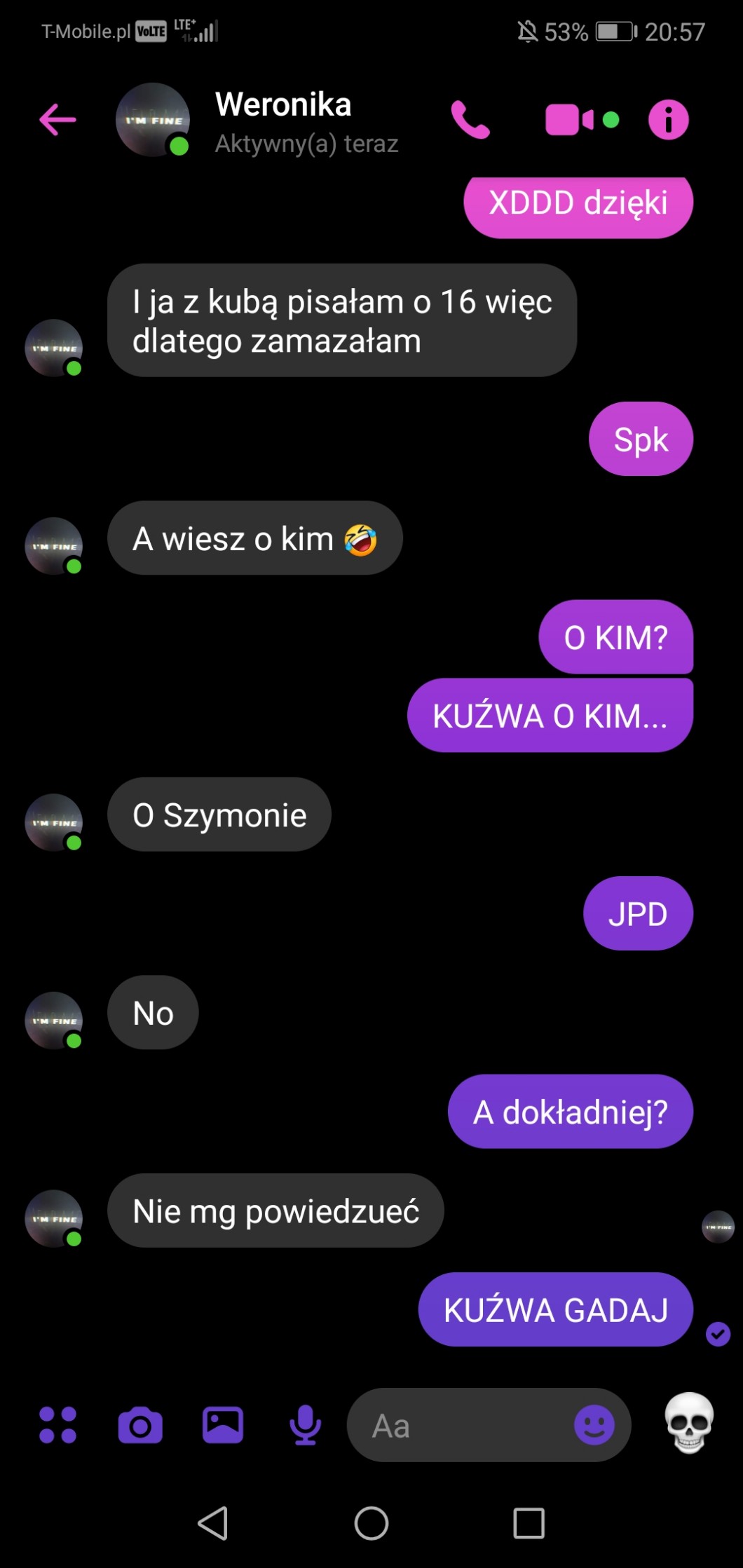The height and width of the screenshot is (1568, 743).
Task: Start a voice call with Weronika
Action: 470,120
